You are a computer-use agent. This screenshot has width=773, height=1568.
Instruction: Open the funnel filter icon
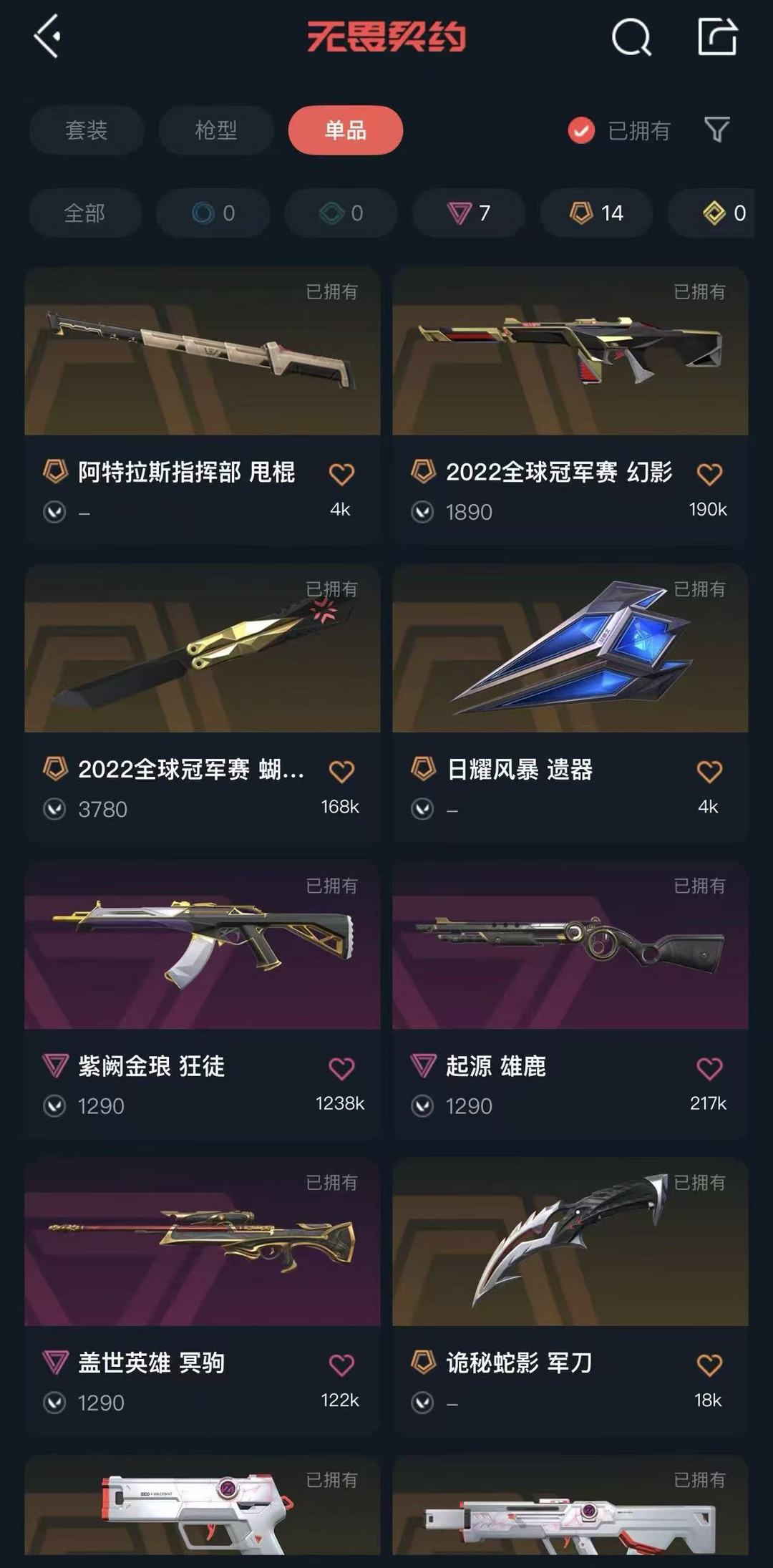716,130
